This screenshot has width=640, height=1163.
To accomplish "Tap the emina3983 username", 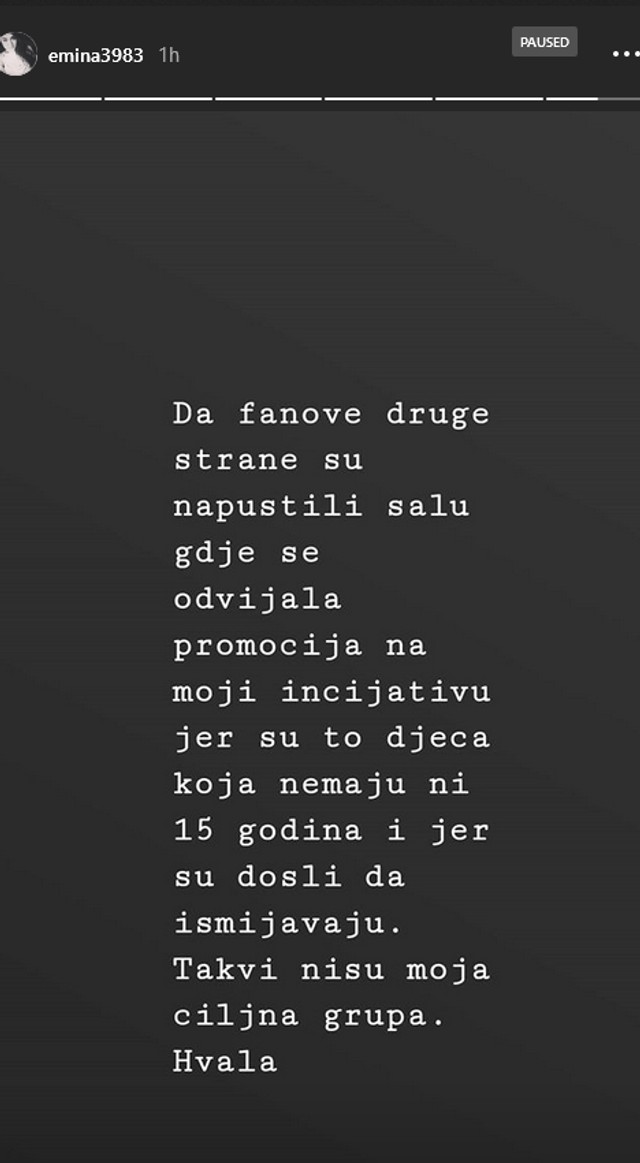I will click(x=95, y=55).
